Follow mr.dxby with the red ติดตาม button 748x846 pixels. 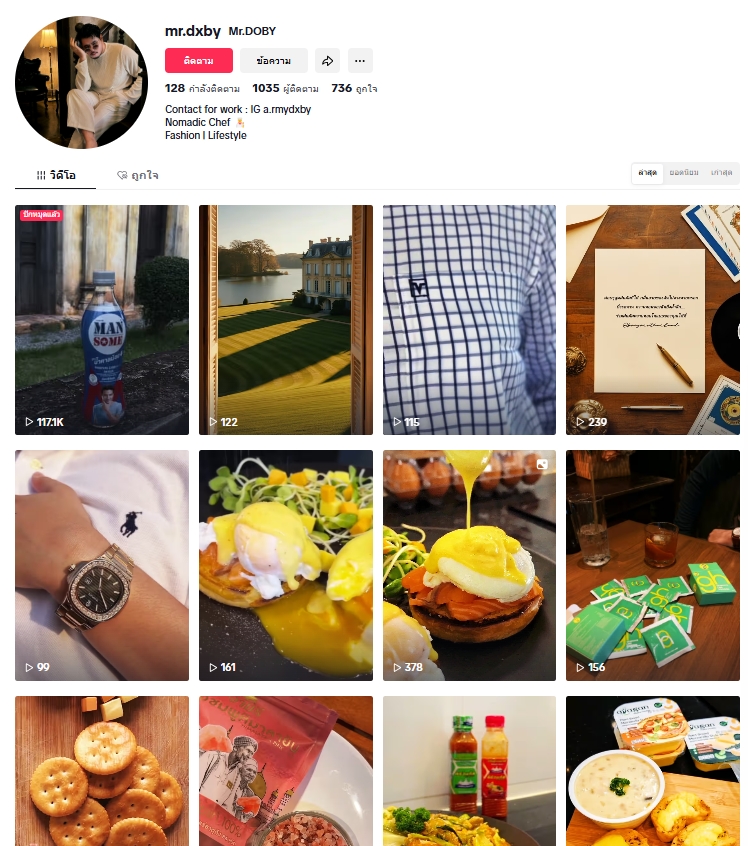coord(198,61)
